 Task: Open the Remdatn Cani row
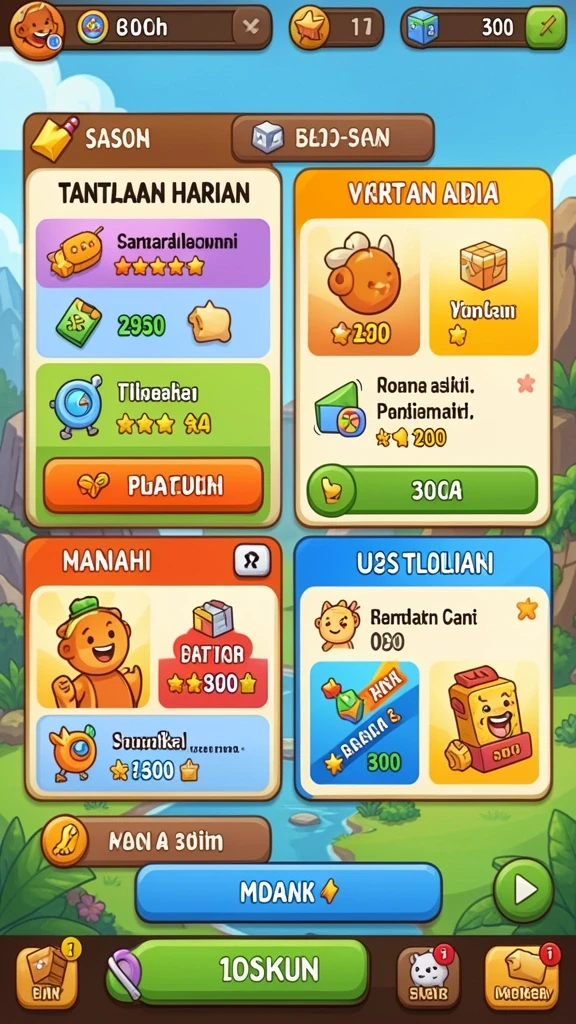(x=423, y=625)
